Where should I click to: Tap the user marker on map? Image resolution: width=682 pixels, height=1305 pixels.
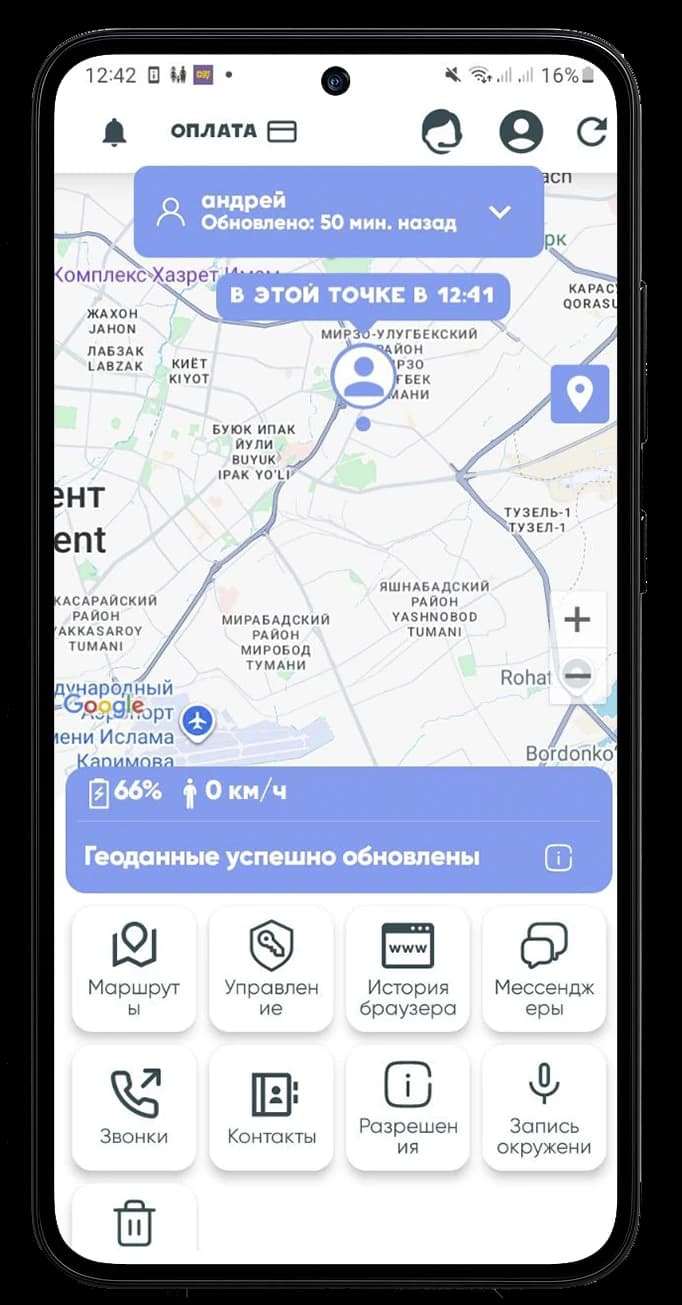[363, 376]
